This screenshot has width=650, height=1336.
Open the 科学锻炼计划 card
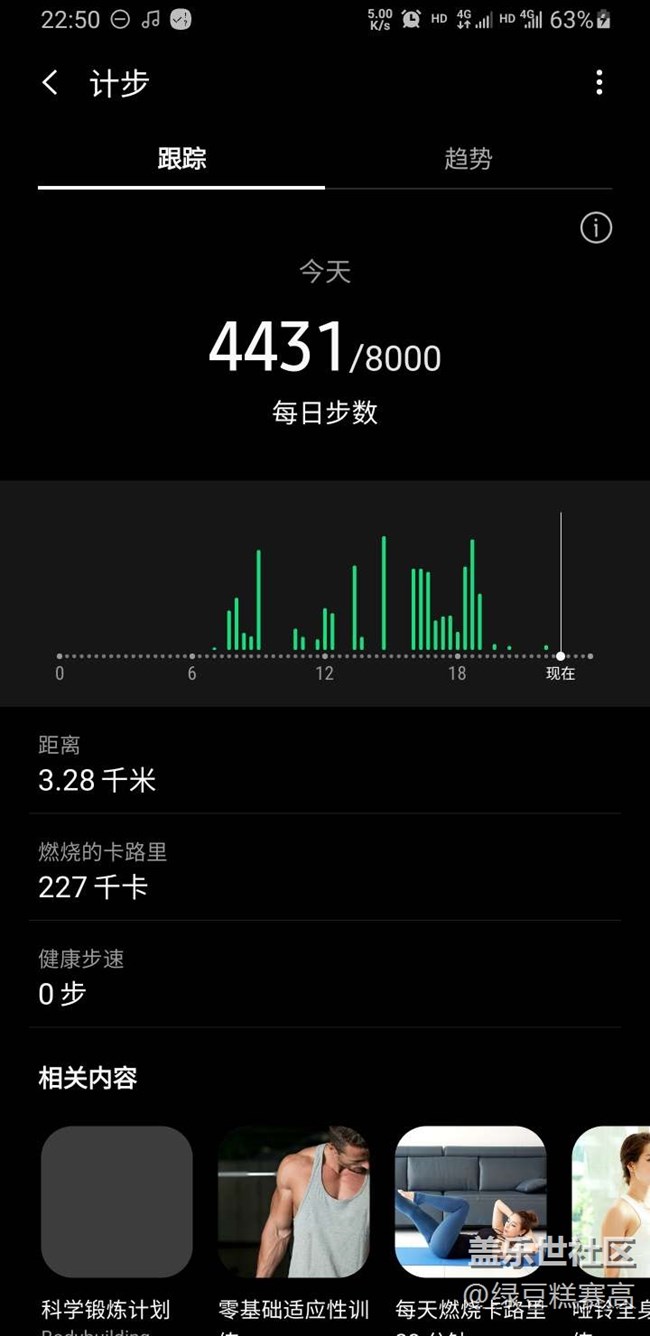pyautogui.click(x=116, y=1202)
